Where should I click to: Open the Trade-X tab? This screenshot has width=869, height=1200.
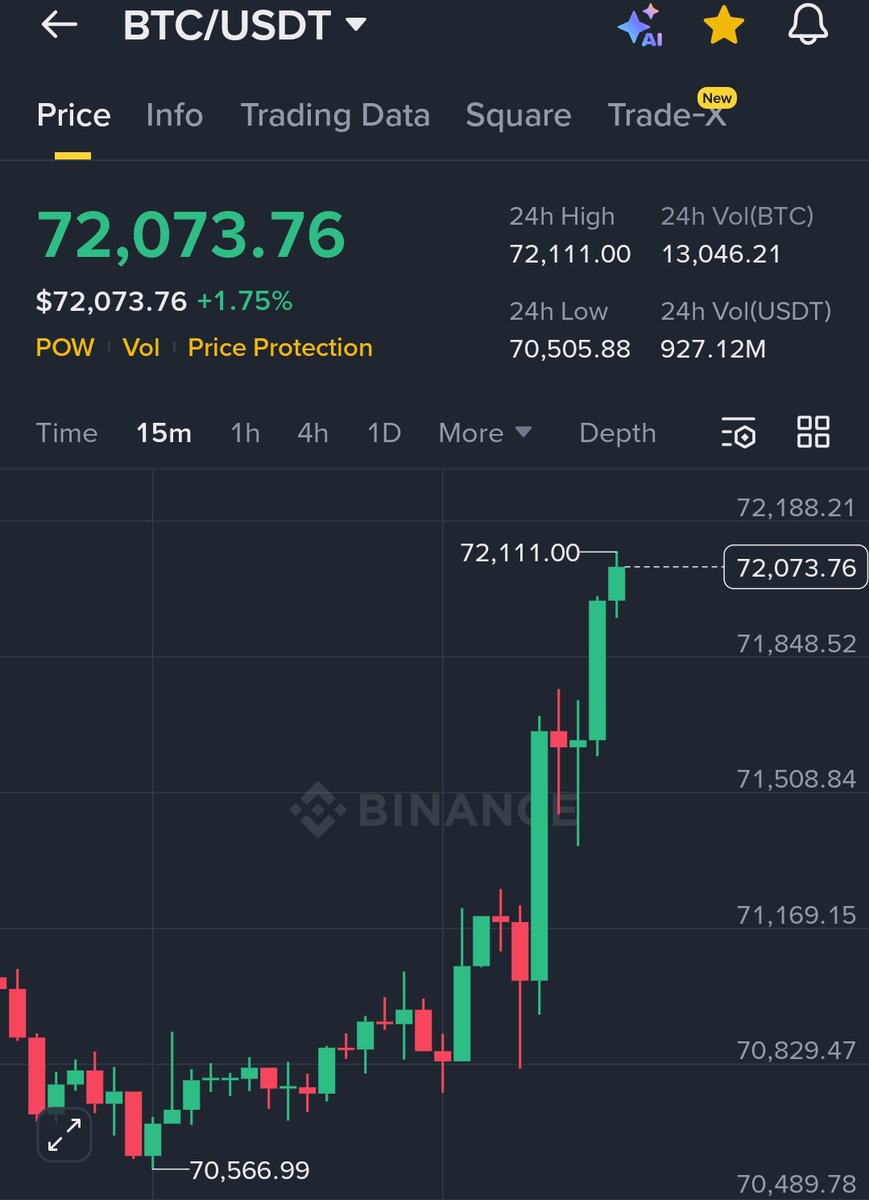[667, 115]
